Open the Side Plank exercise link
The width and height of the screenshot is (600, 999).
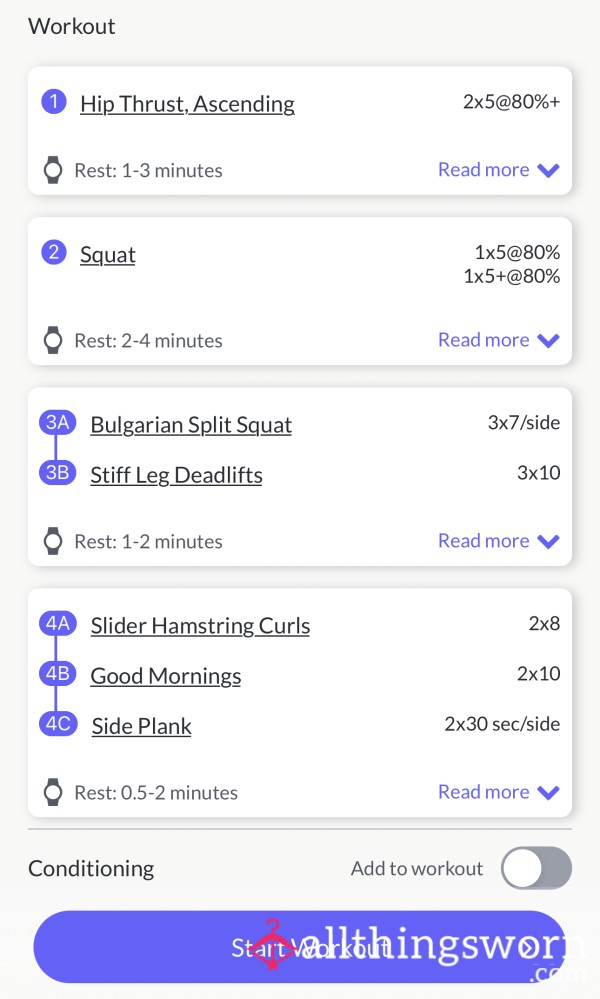[141, 726]
